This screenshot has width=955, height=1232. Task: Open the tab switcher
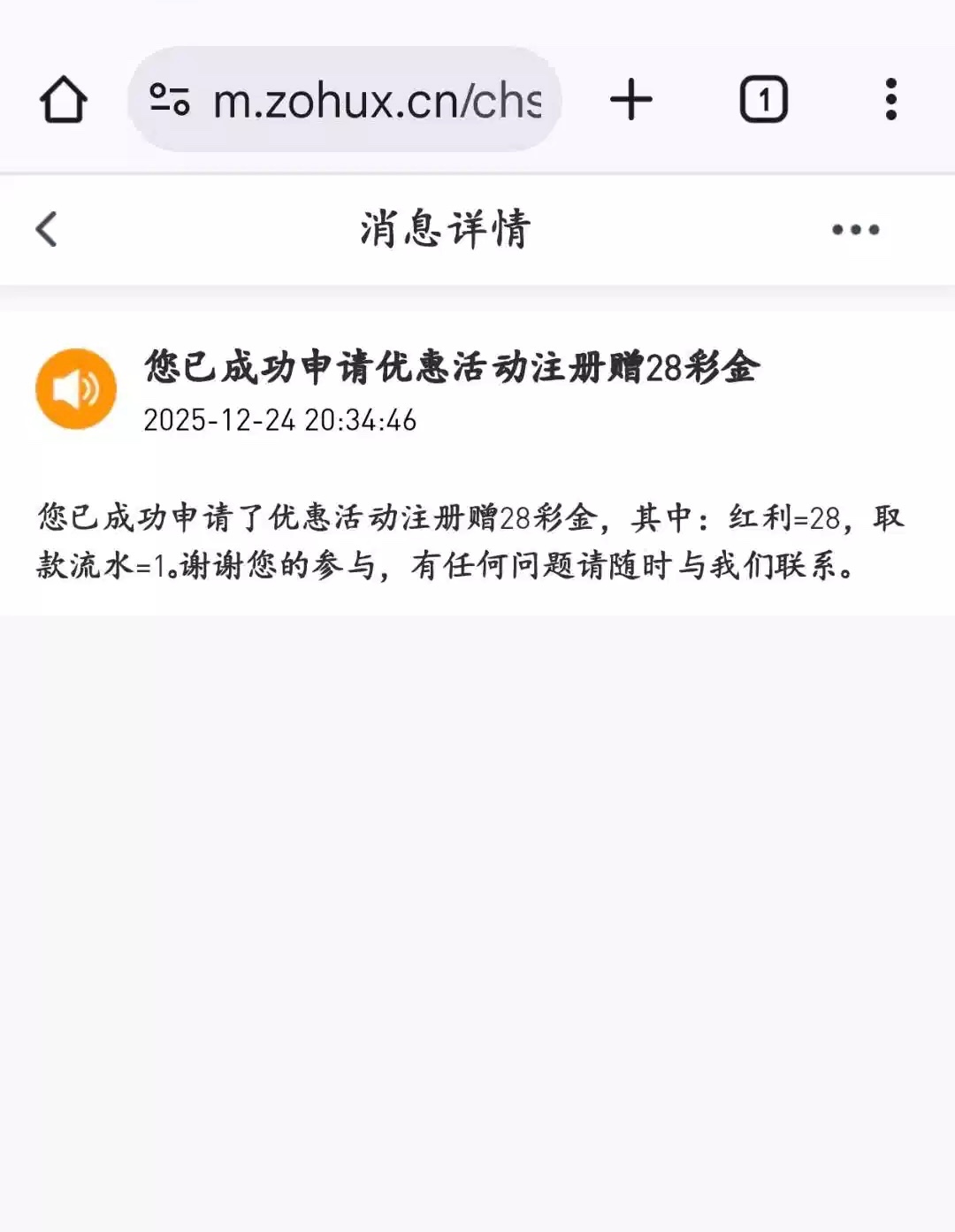[763, 99]
